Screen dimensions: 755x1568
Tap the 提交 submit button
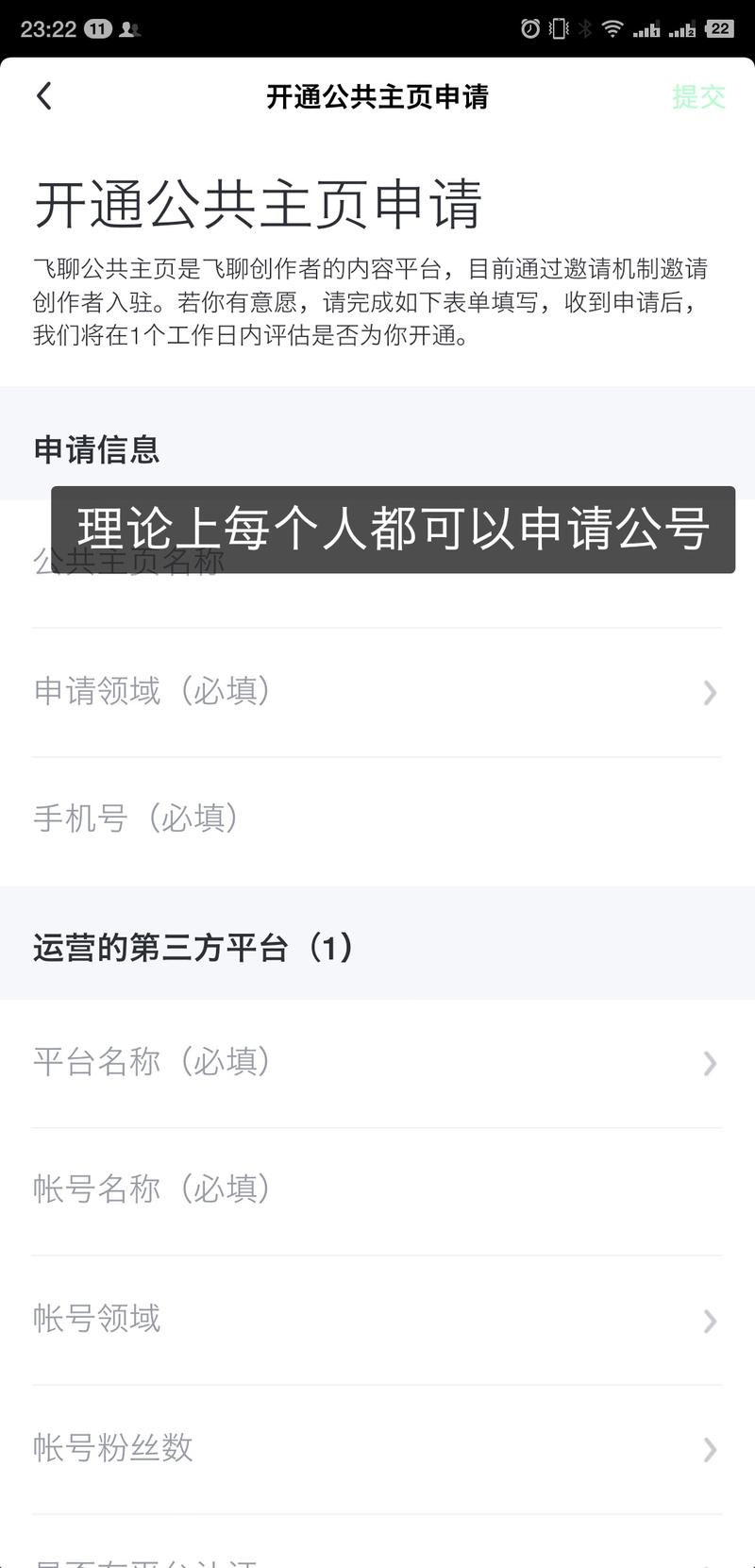[699, 96]
